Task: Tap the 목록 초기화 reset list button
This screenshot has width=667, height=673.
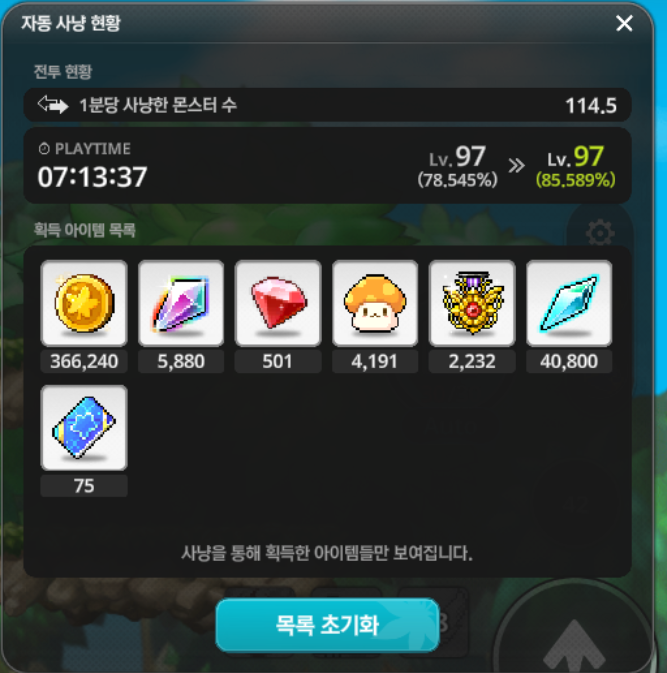Action: click(327, 626)
